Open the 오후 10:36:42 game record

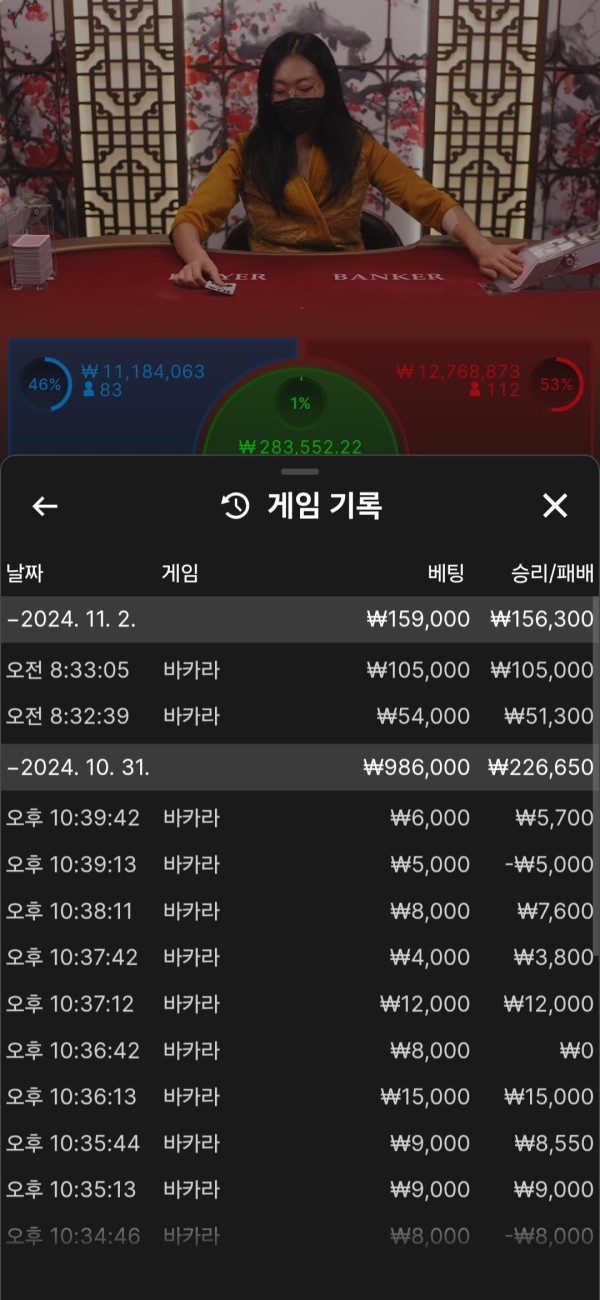[299, 1050]
